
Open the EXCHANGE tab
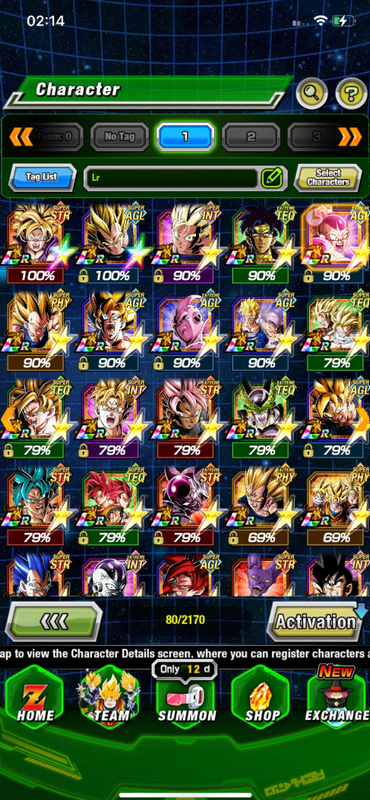(338, 698)
